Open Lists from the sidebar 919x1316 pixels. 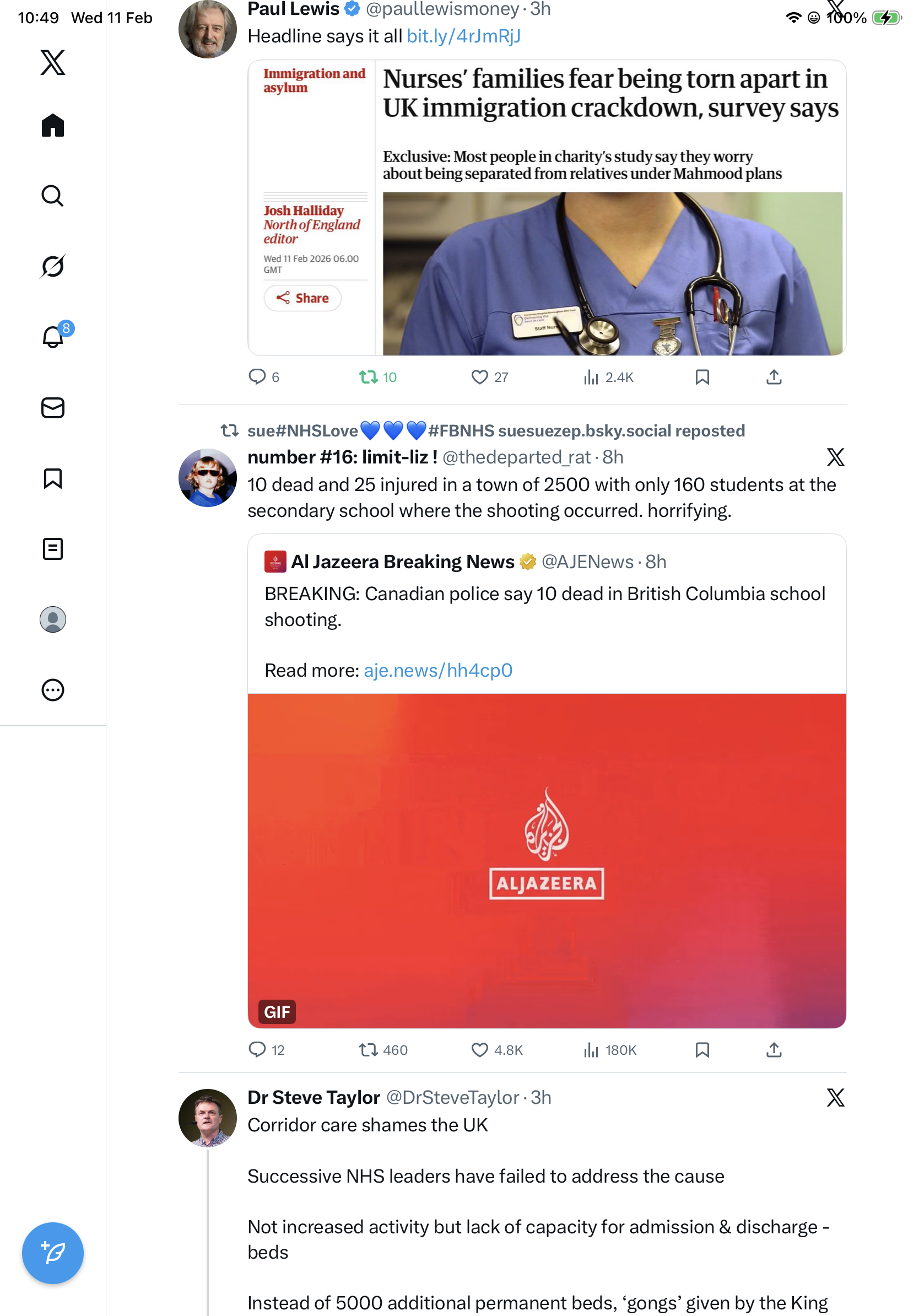53,548
